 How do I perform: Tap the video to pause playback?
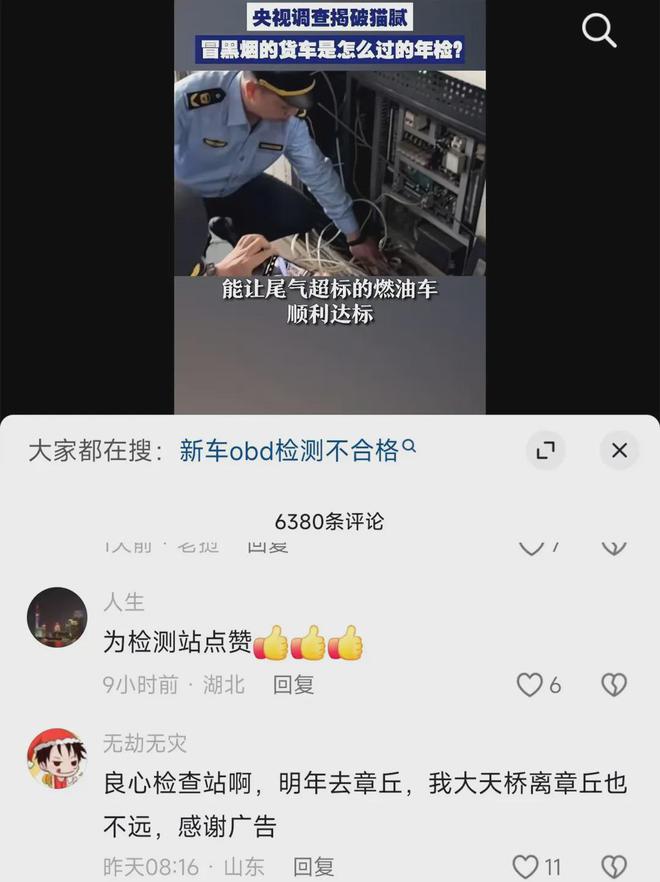point(330,200)
